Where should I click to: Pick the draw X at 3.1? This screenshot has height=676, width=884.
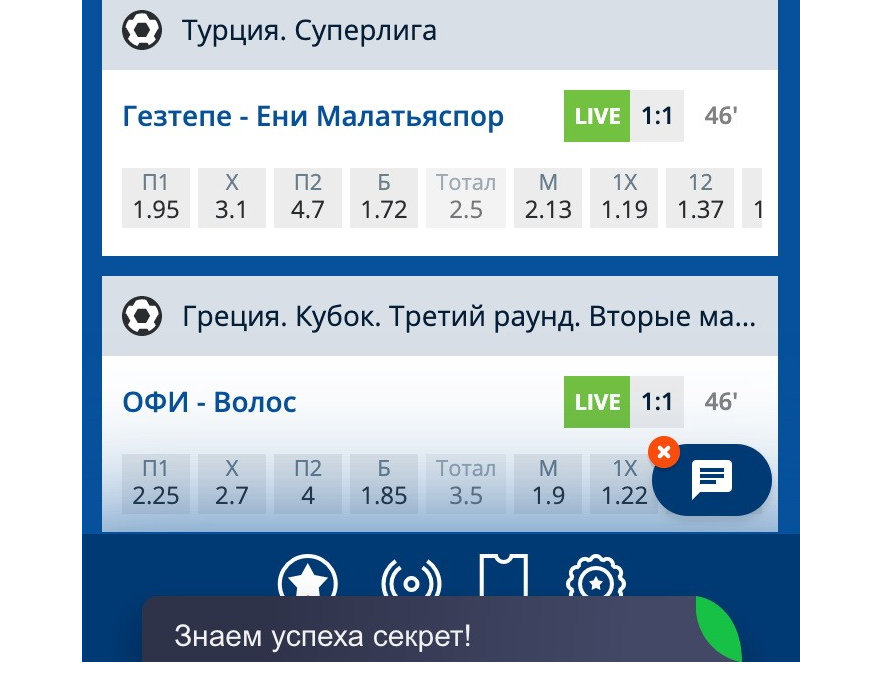coord(232,198)
